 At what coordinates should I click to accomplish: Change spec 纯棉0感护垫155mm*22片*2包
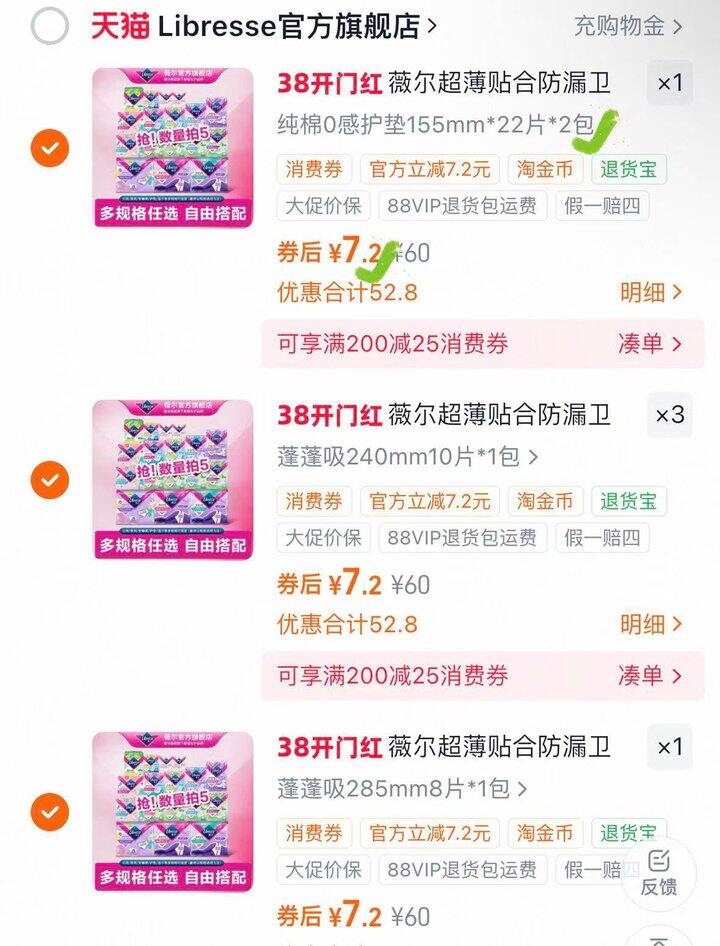[440, 126]
